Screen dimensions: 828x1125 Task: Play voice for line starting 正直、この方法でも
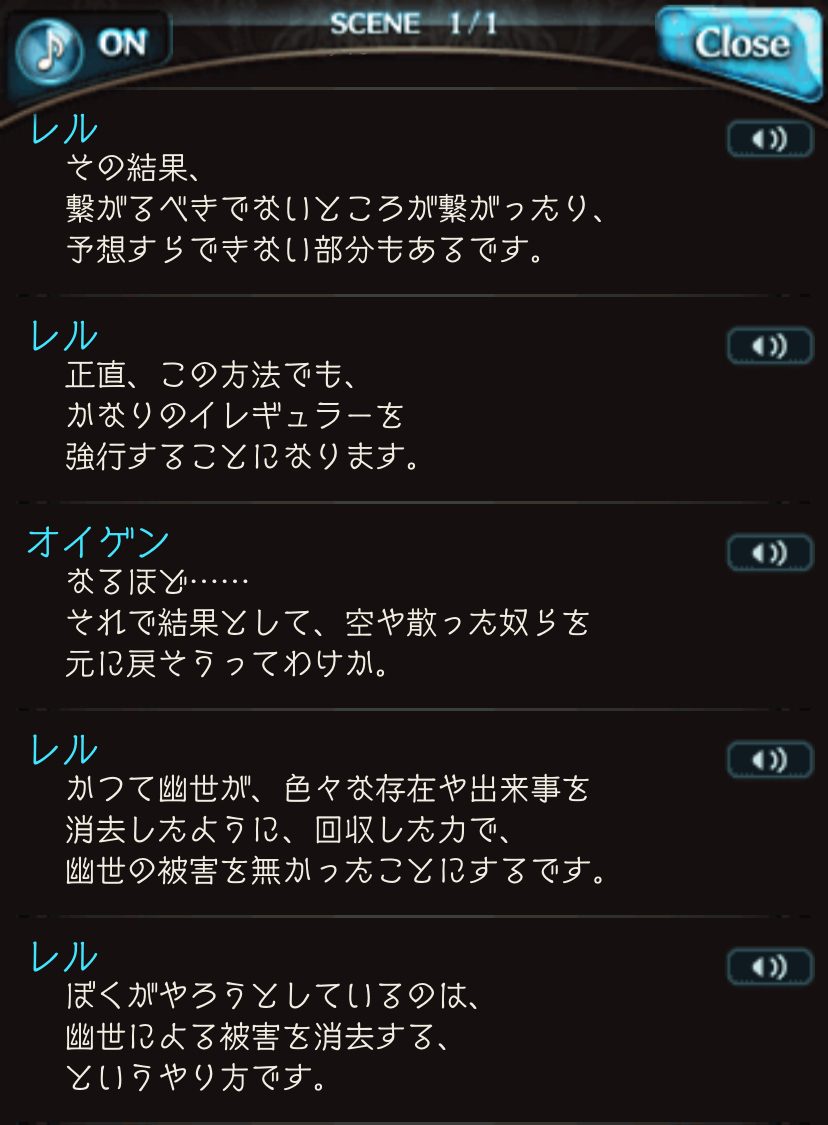tap(769, 346)
